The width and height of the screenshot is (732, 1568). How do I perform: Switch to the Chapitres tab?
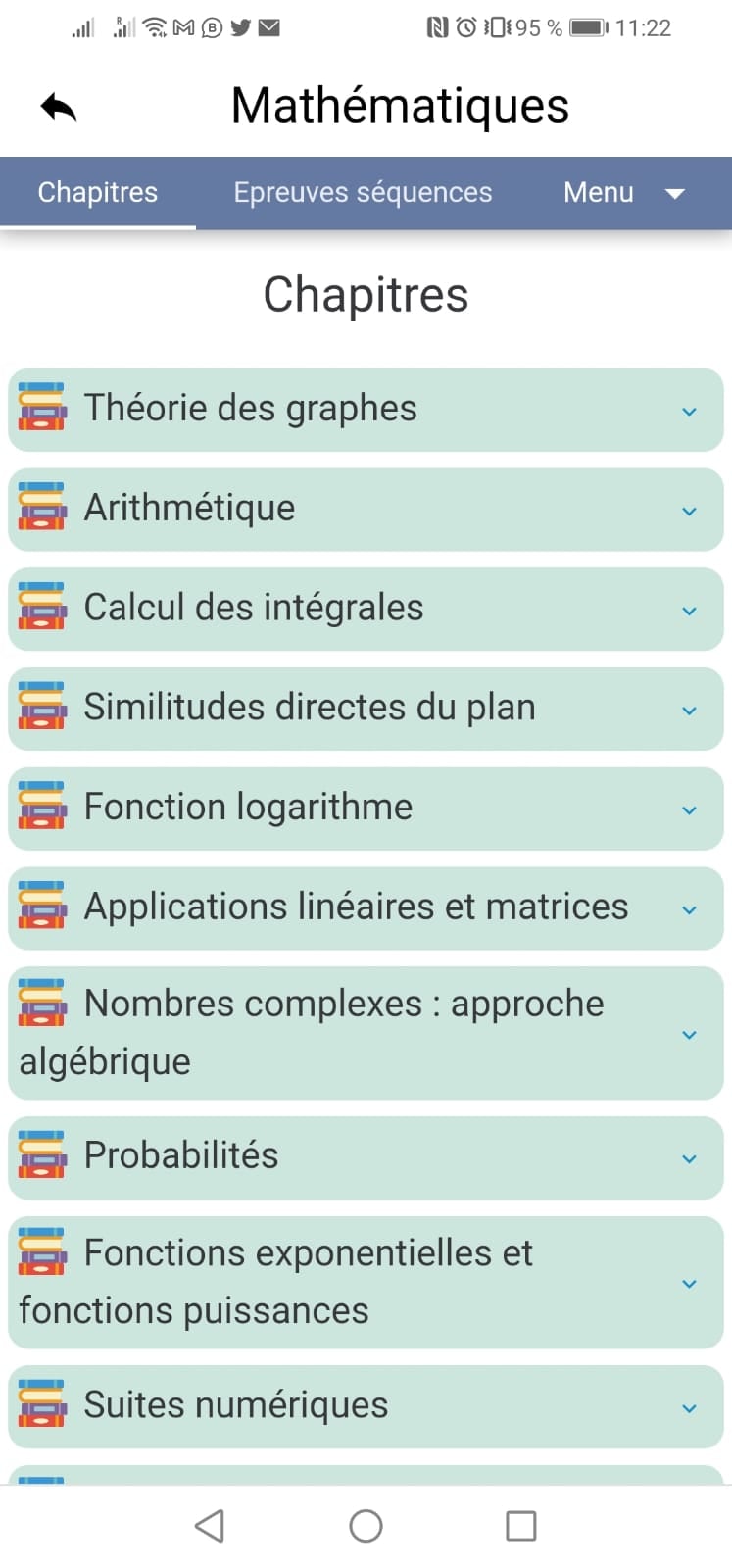[x=98, y=192]
